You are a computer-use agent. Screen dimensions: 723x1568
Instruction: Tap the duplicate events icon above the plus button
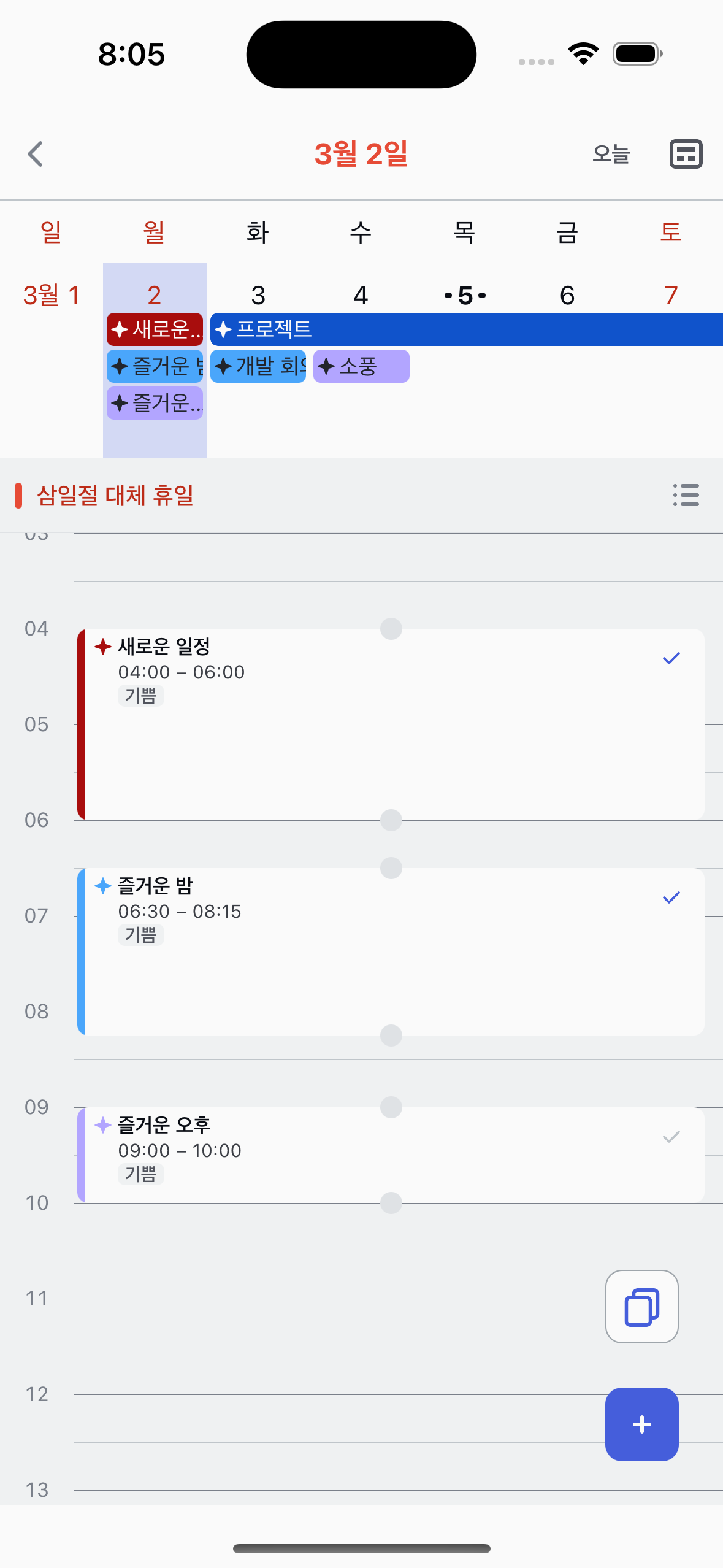pyautogui.click(x=641, y=1305)
